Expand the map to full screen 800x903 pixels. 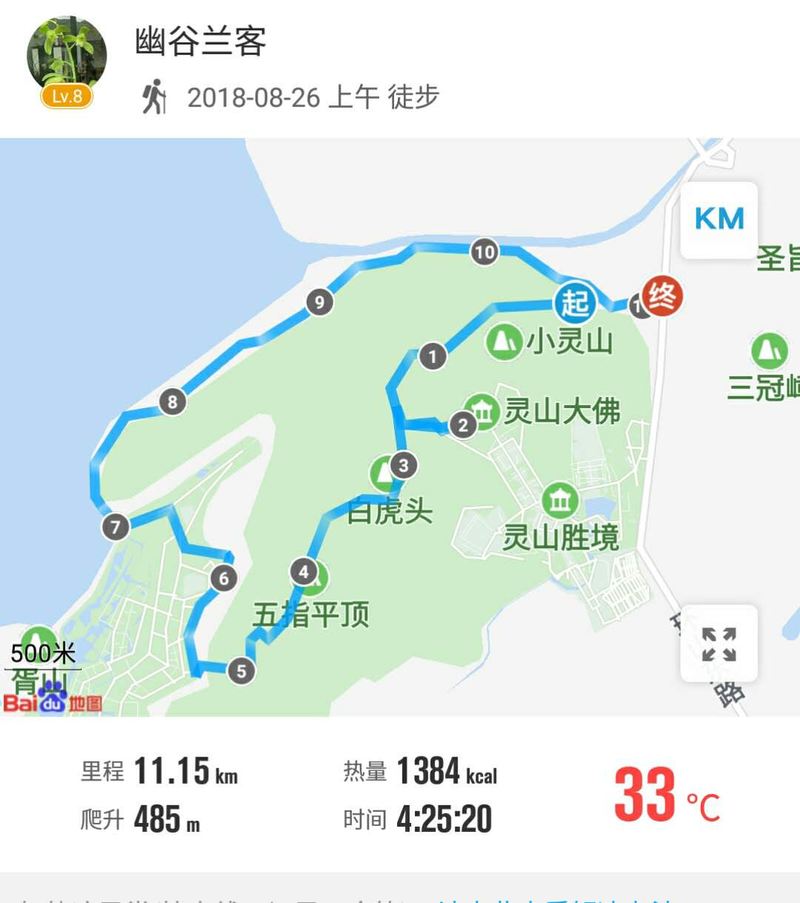pyautogui.click(x=719, y=644)
